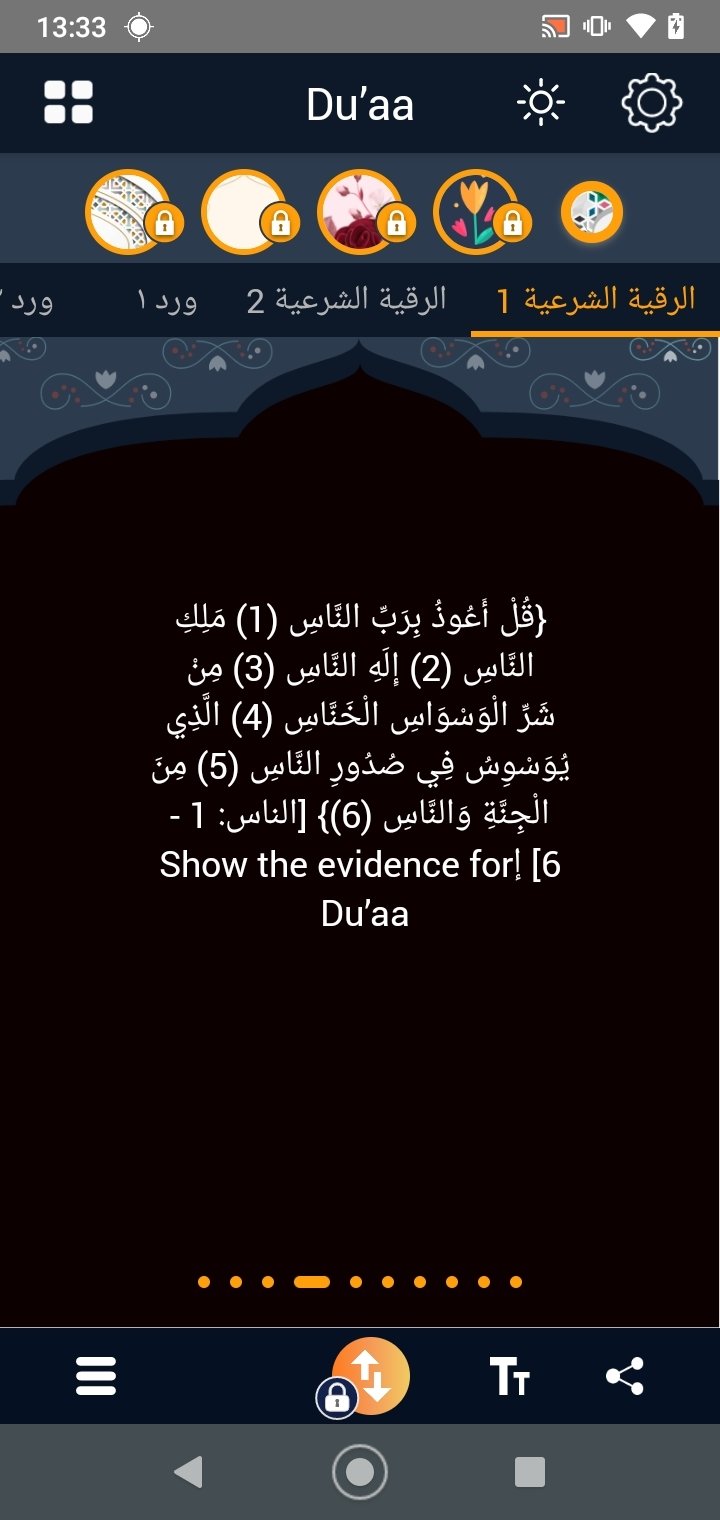Jump to the first page dot
Image resolution: width=720 pixels, height=1520 pixels.
coord(204,1282)
